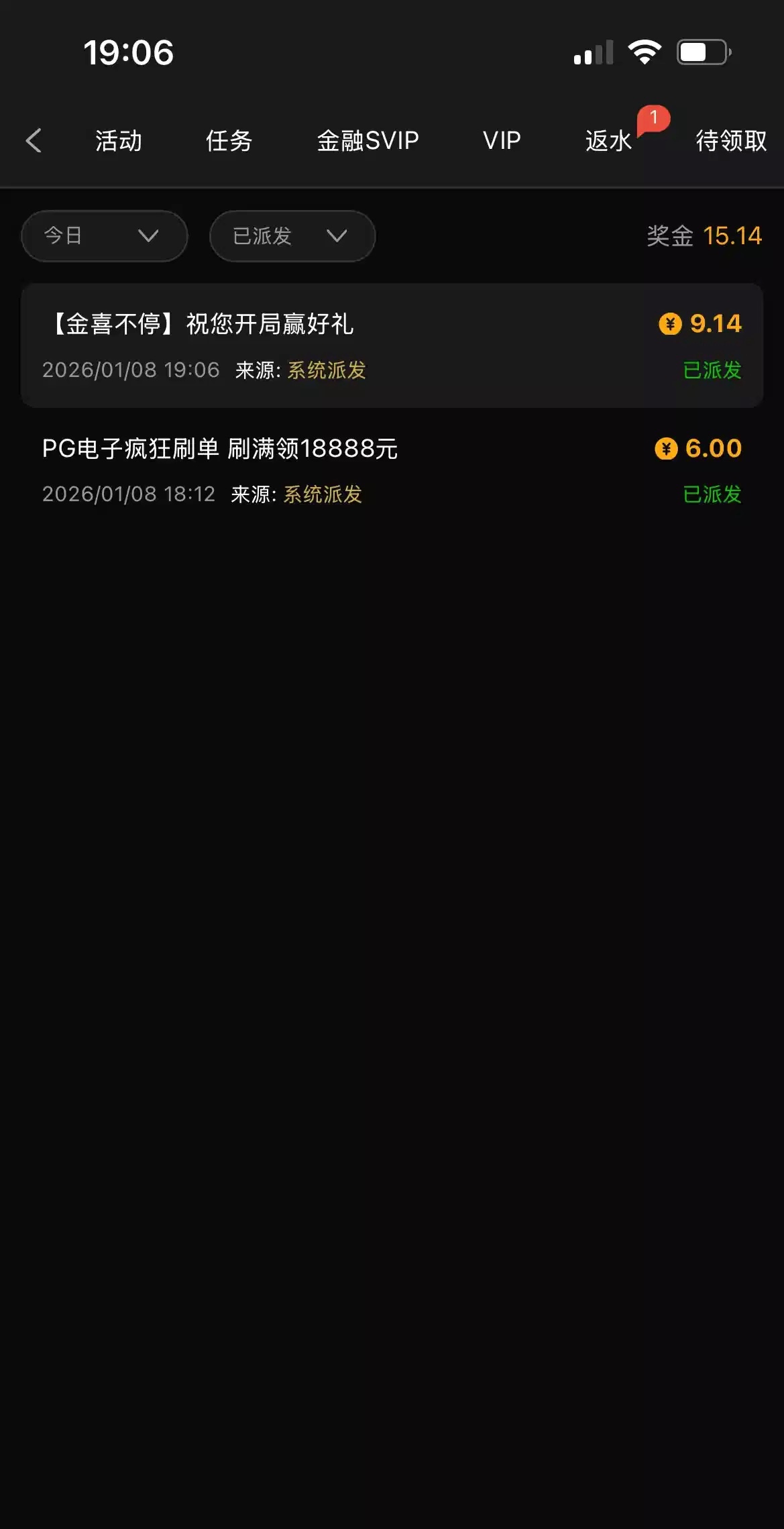
Task: Expand the 已派发 status filter dropdown
Action: pos(292,236)
